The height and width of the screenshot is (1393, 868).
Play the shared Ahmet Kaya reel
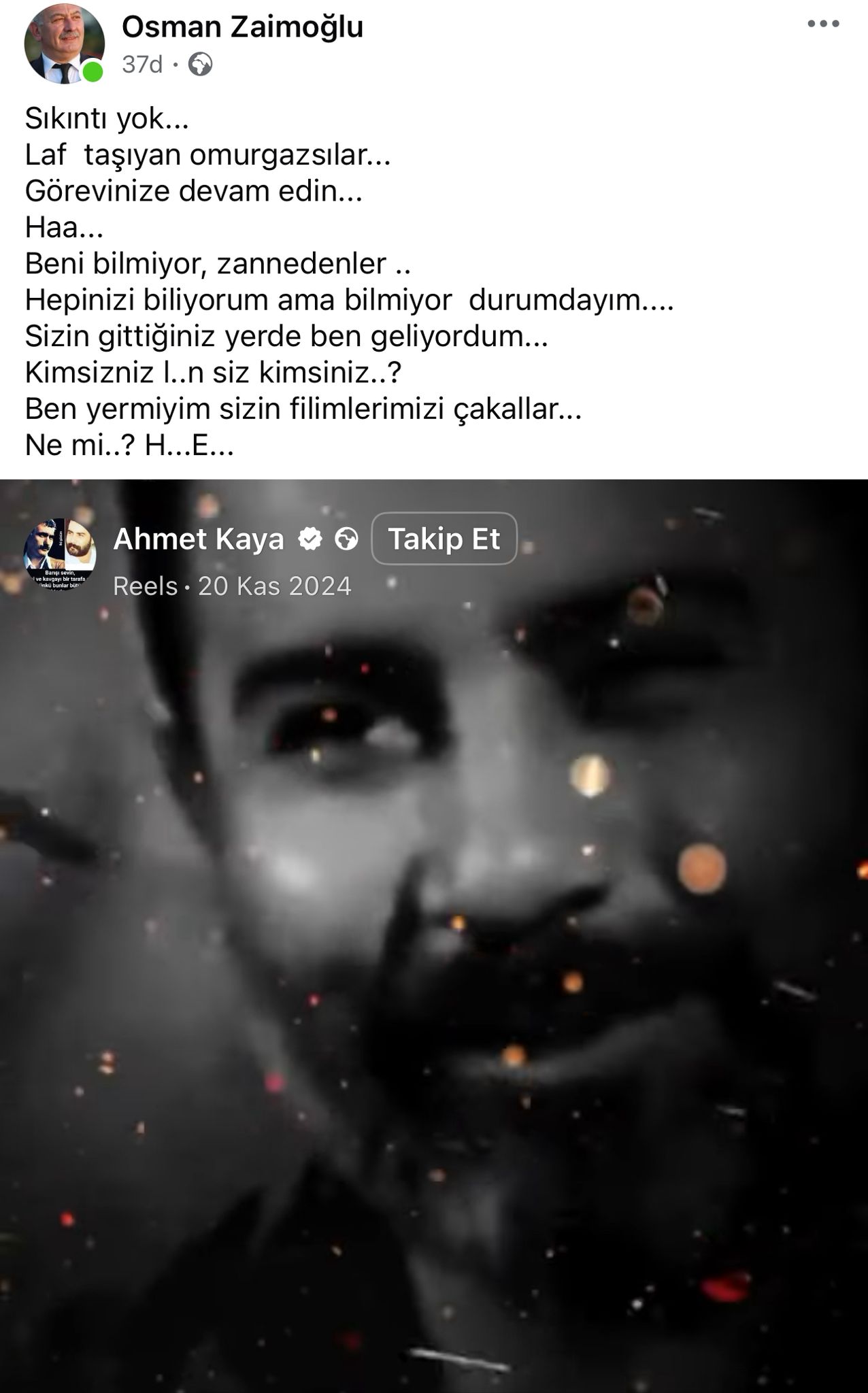point(434,952)
